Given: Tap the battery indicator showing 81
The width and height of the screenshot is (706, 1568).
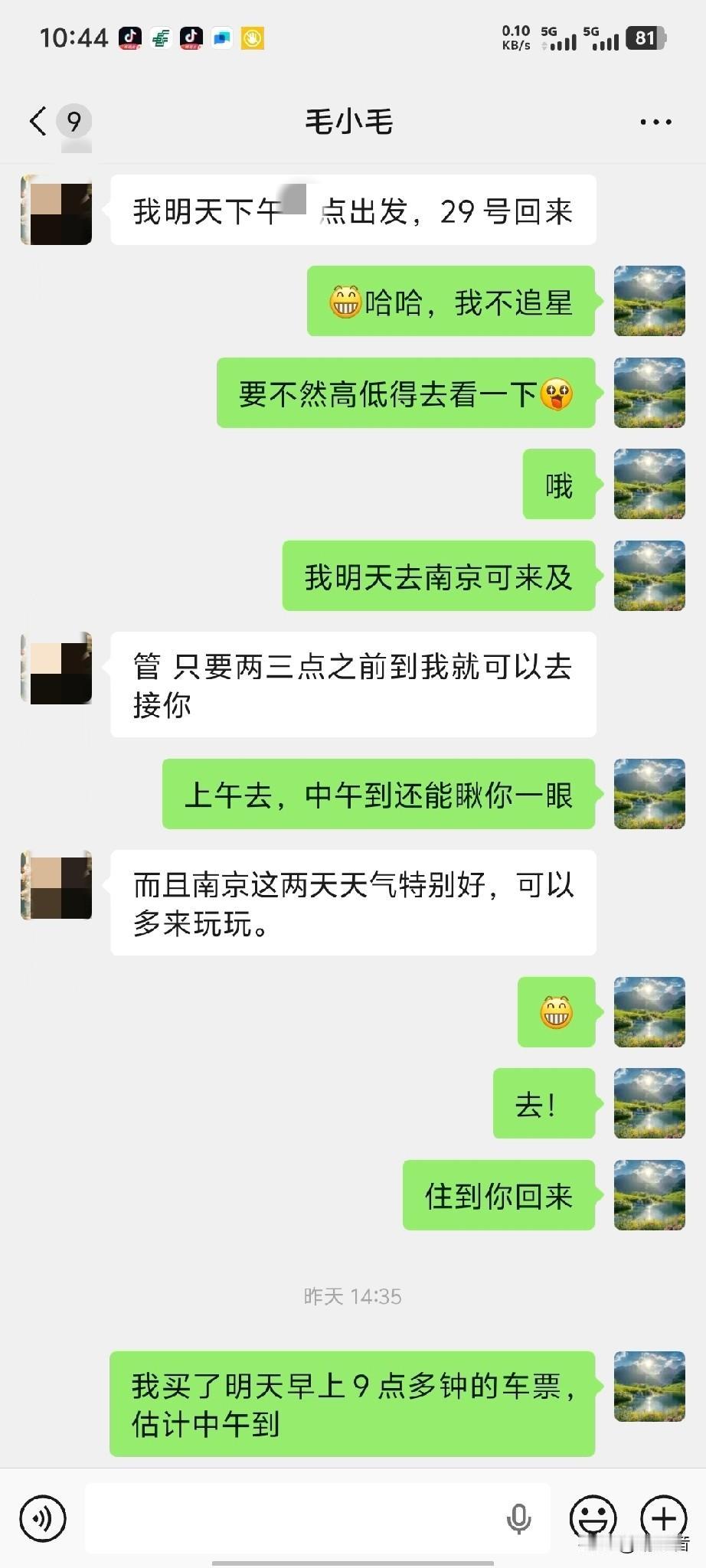Looking at the screenshot, I should click(643, 36).
